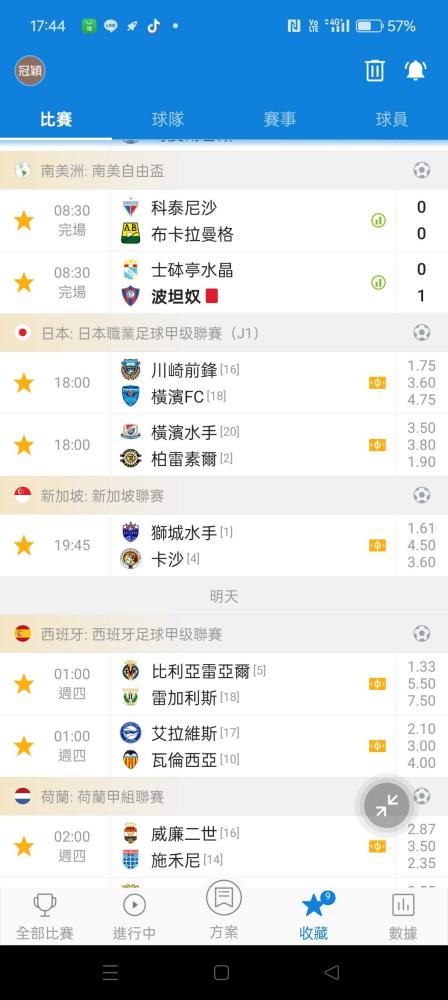The image size is (448, 1000).
Task: Open the 全部比賽 bottom tab
Action: point(45,917)
